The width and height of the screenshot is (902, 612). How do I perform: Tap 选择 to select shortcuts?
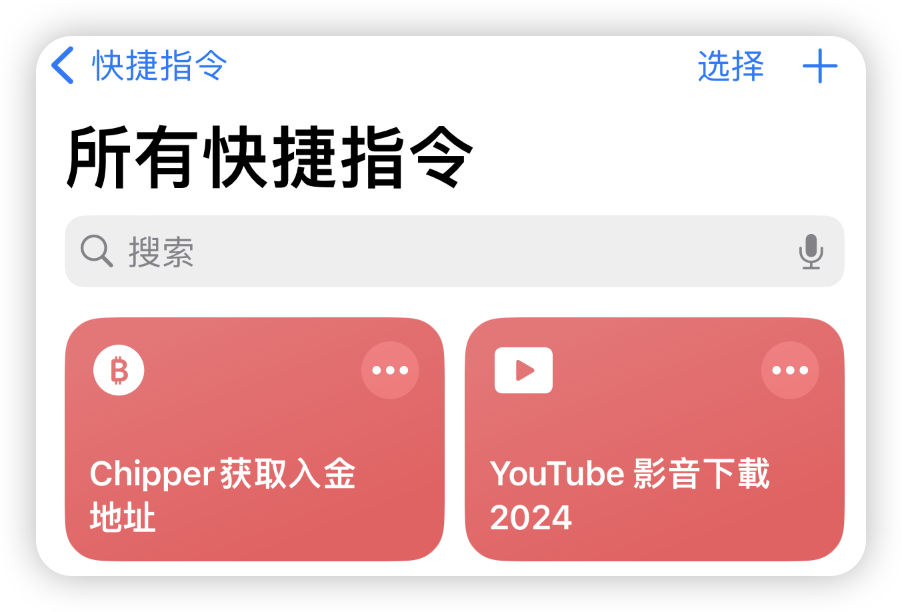(730, 67)
